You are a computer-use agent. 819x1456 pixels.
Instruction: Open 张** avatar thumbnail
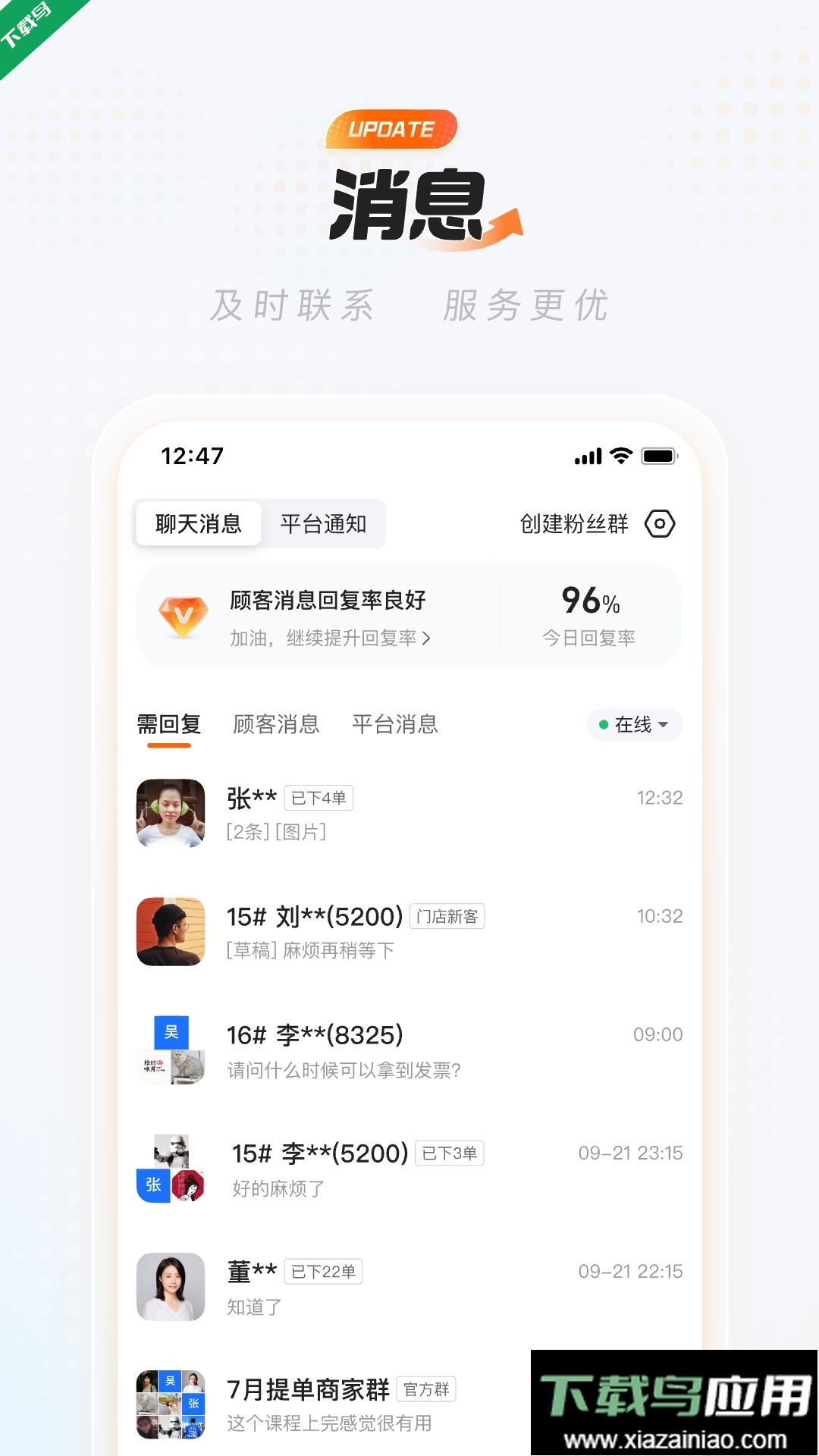click(170, 813)
